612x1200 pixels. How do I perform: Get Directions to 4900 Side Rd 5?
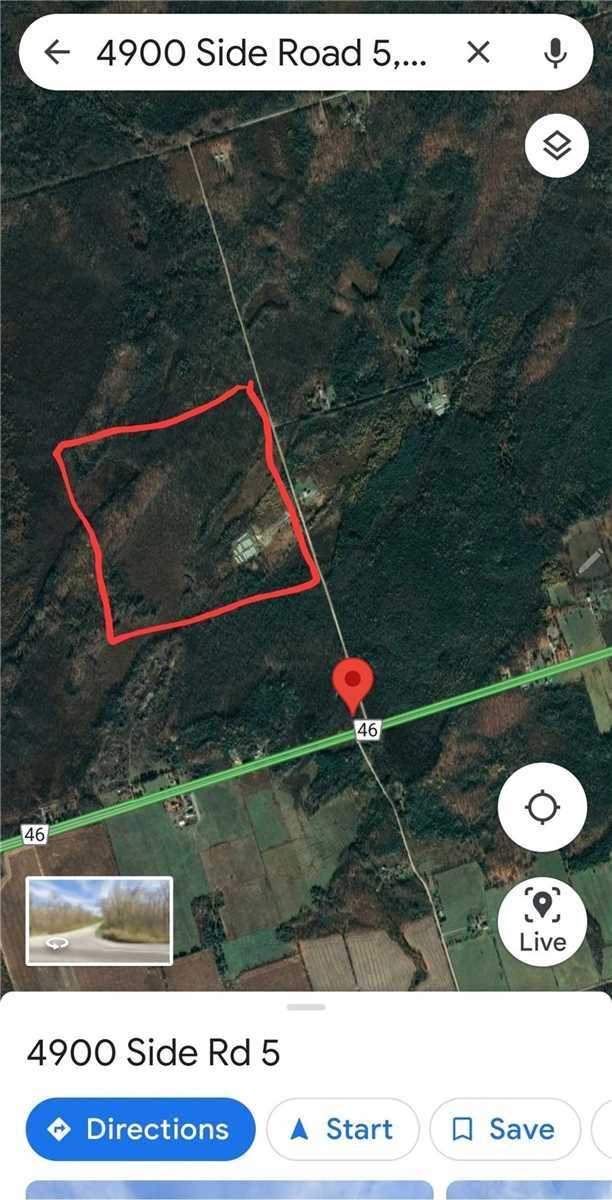(x=141, y=1130)
